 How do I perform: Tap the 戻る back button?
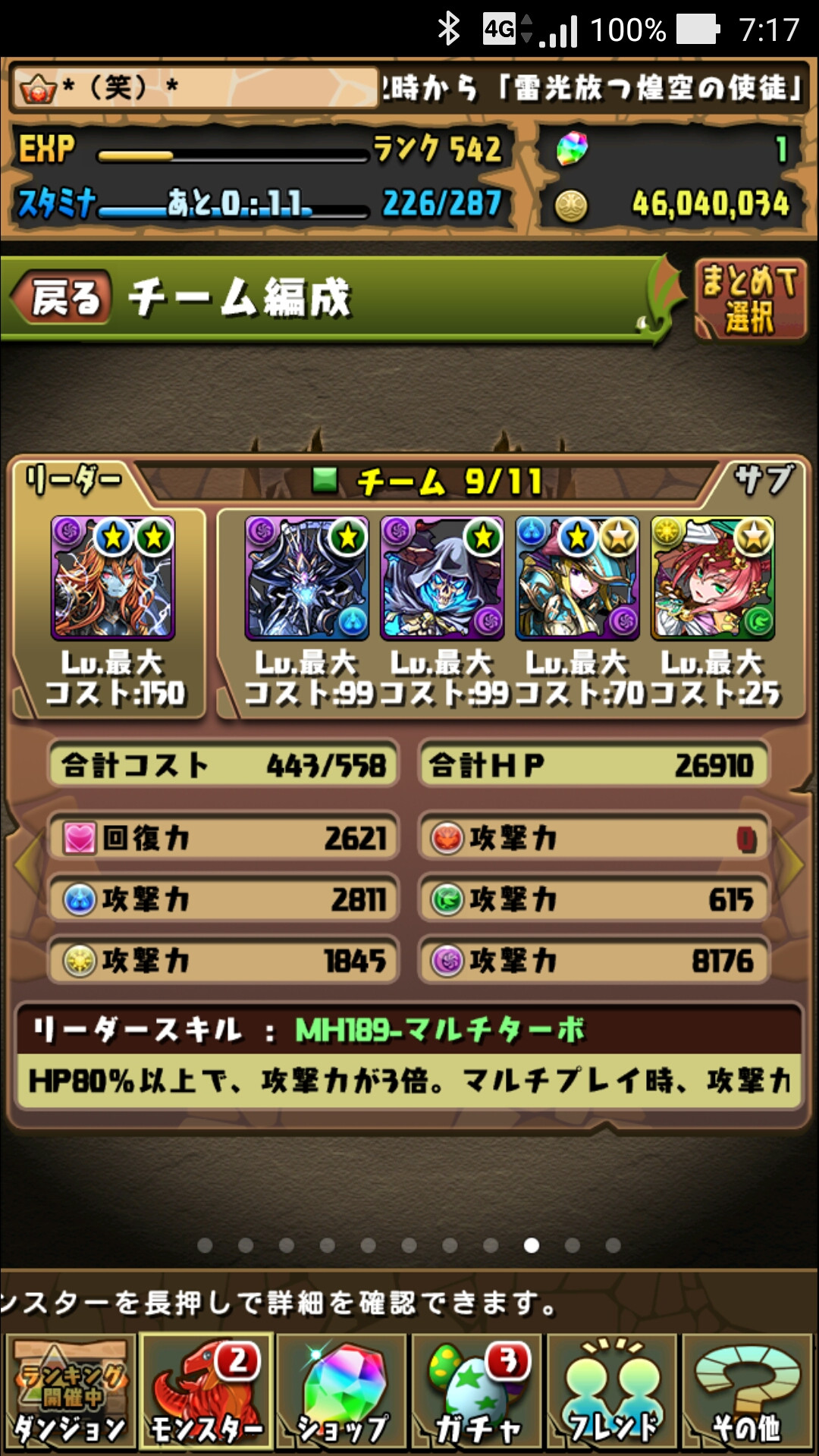point(62,297)
